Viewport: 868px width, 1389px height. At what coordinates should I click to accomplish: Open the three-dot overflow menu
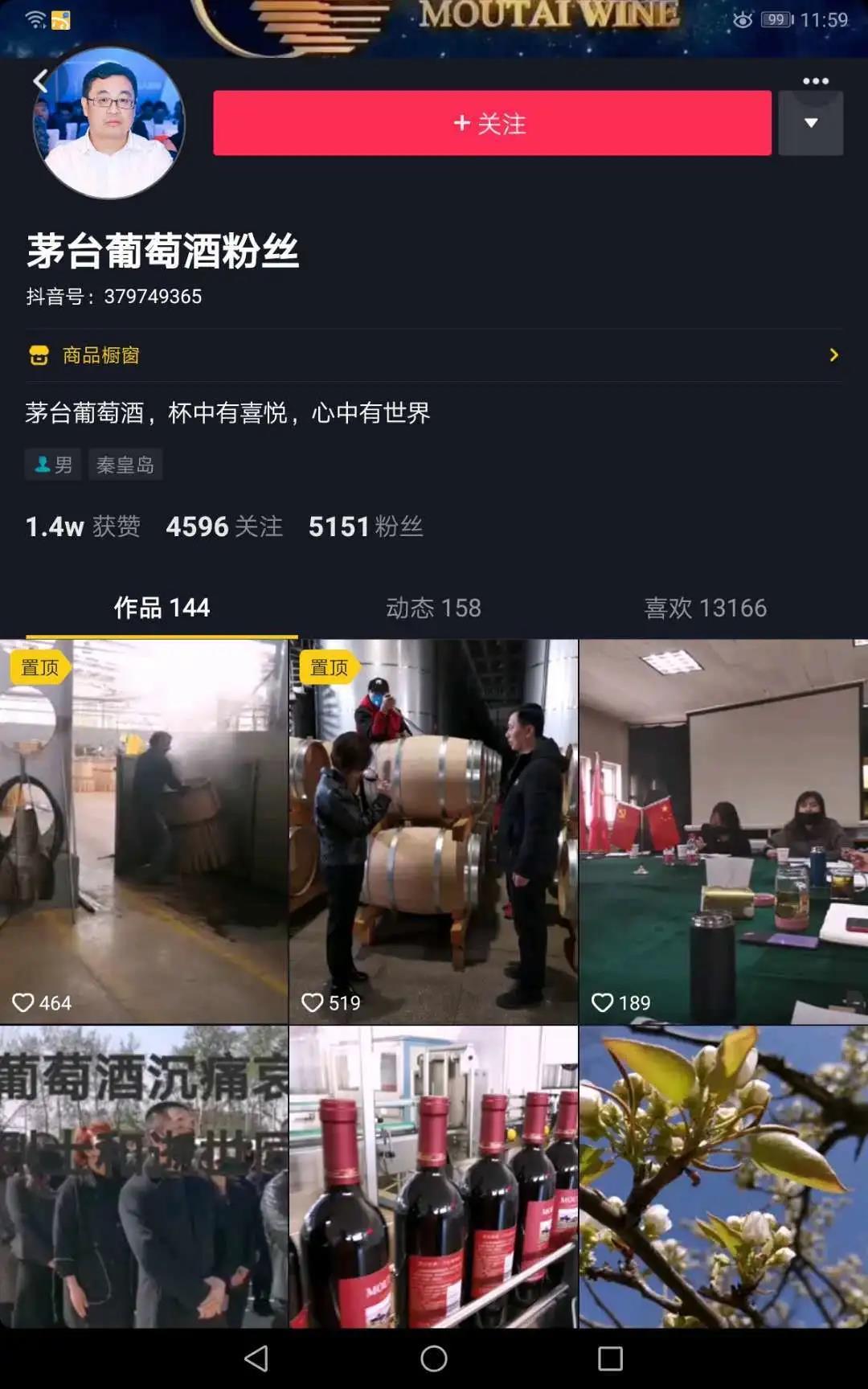coord(815,80)
